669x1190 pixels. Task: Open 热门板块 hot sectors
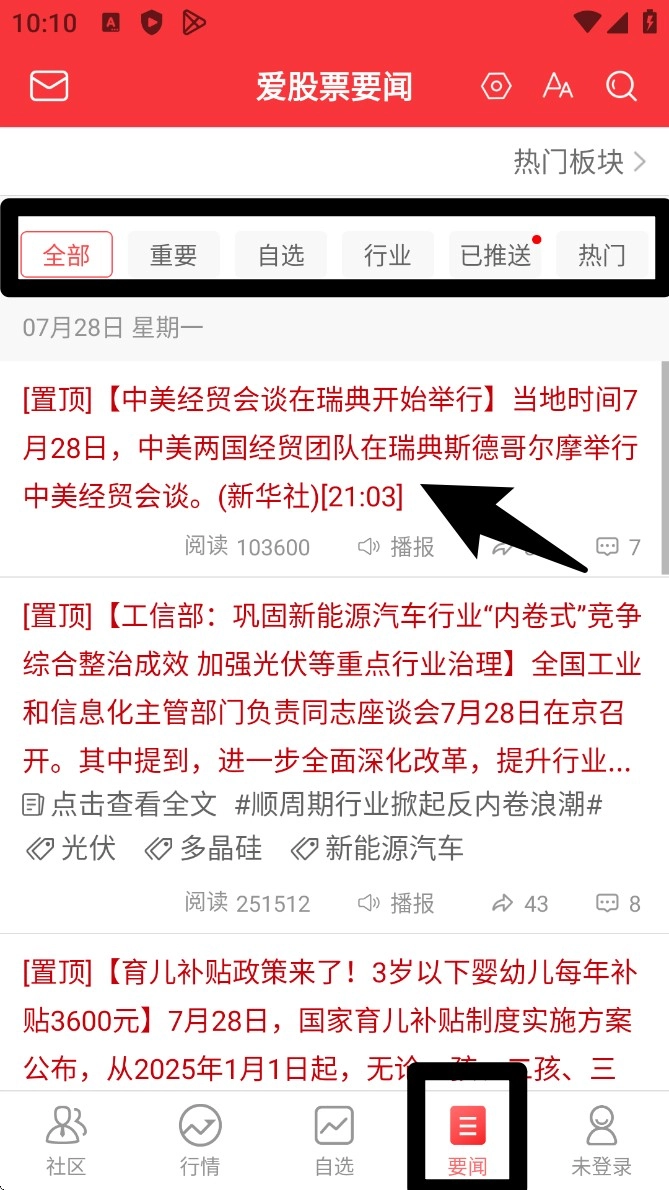tap(579, 161)
